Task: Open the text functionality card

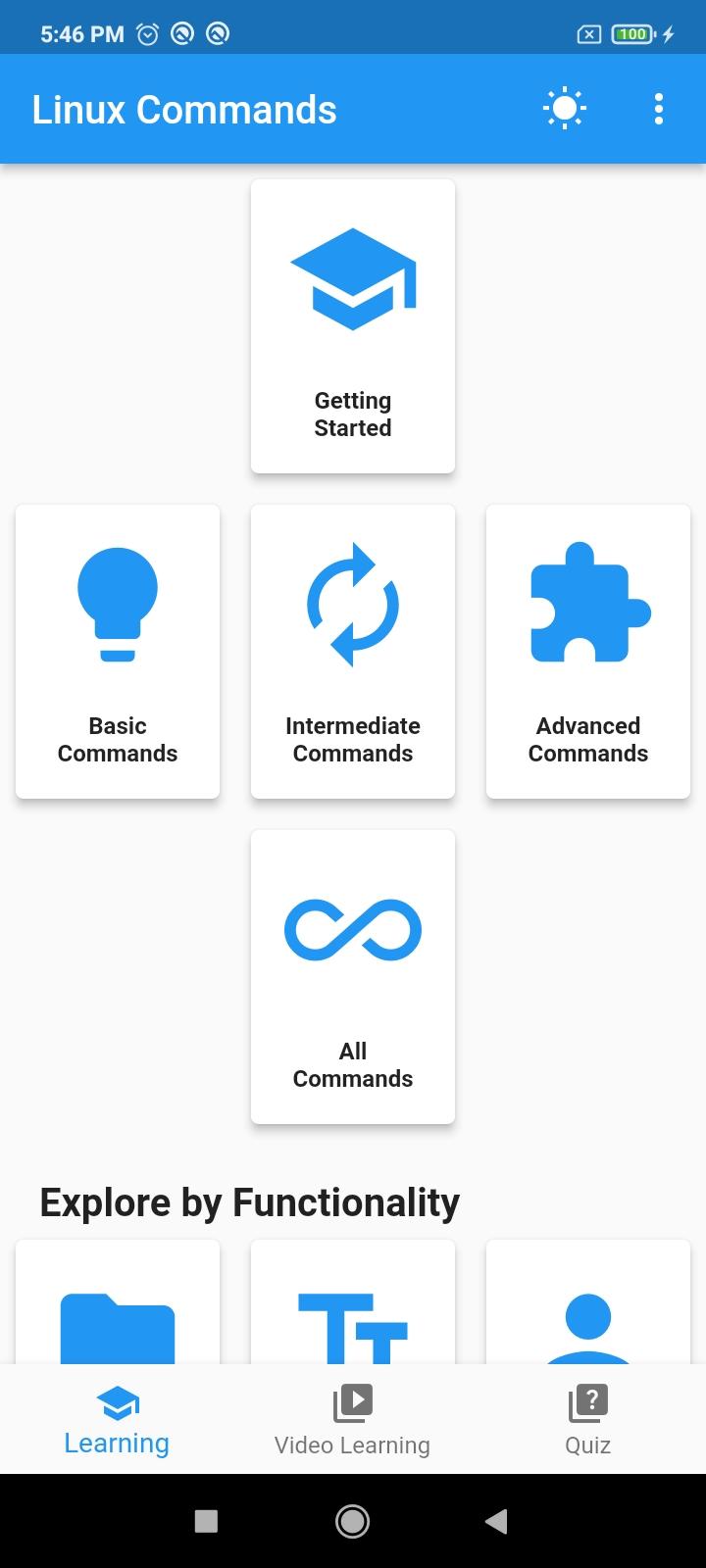Action: 353,1302
